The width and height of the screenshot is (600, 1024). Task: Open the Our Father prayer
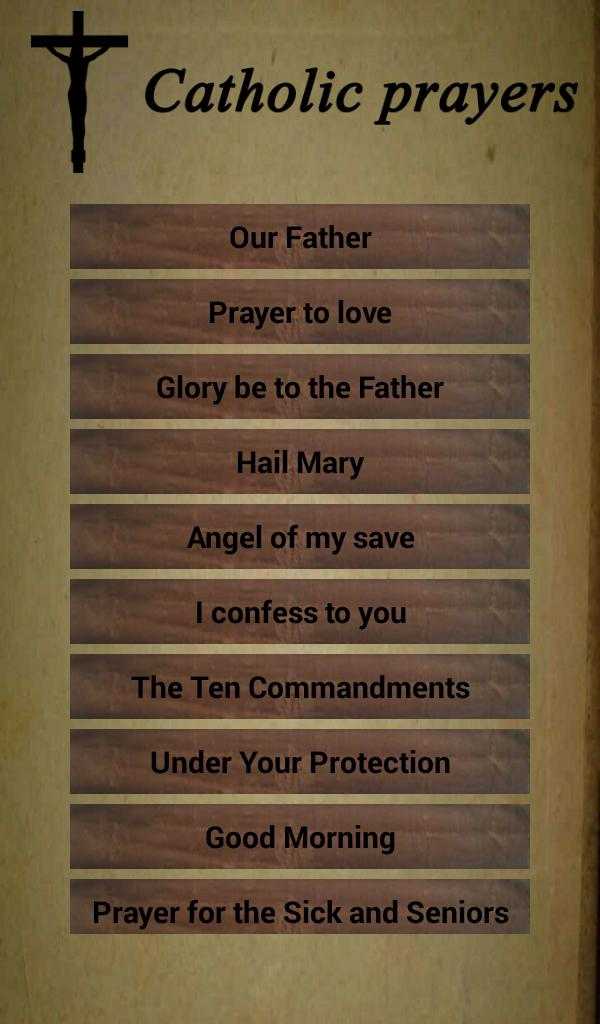(300, 236)
